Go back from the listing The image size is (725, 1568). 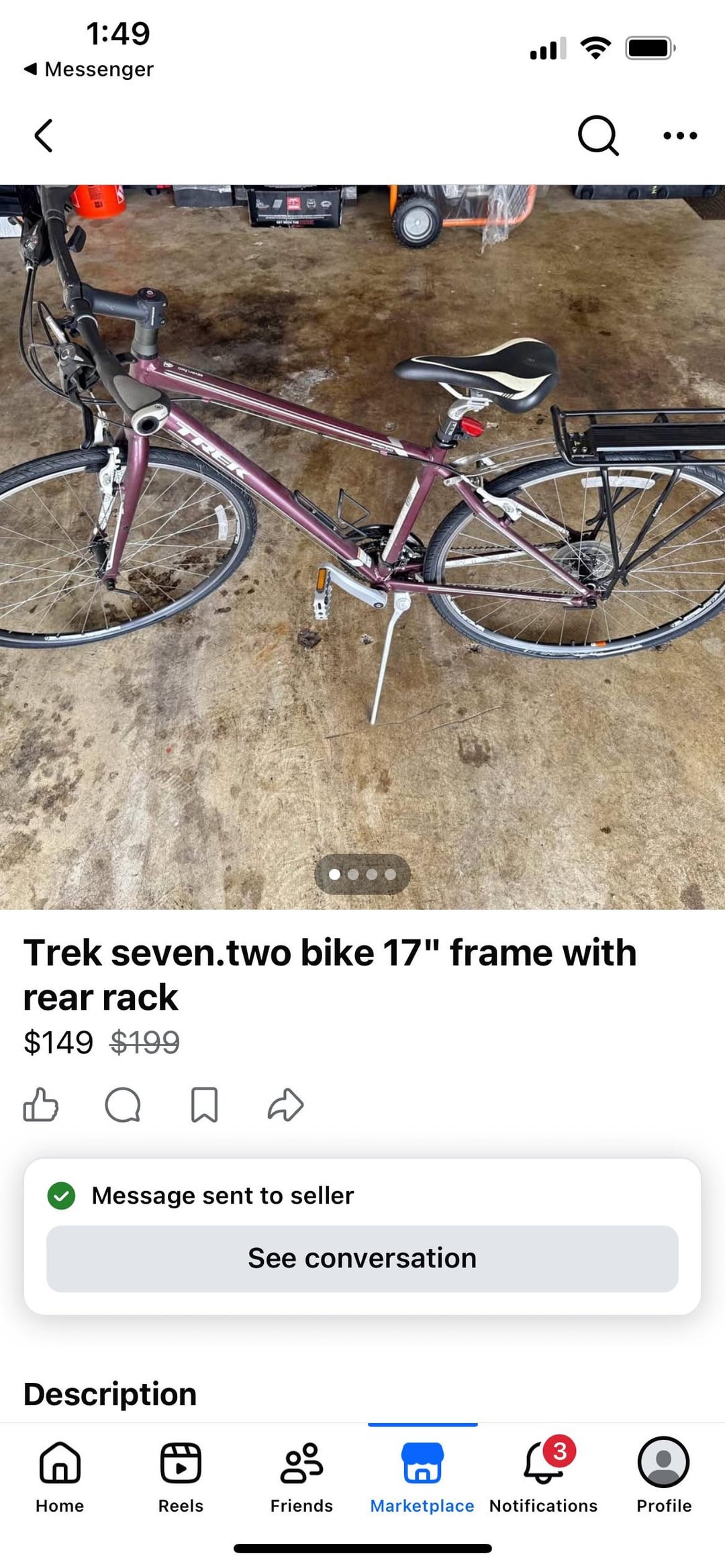[44, 136]
